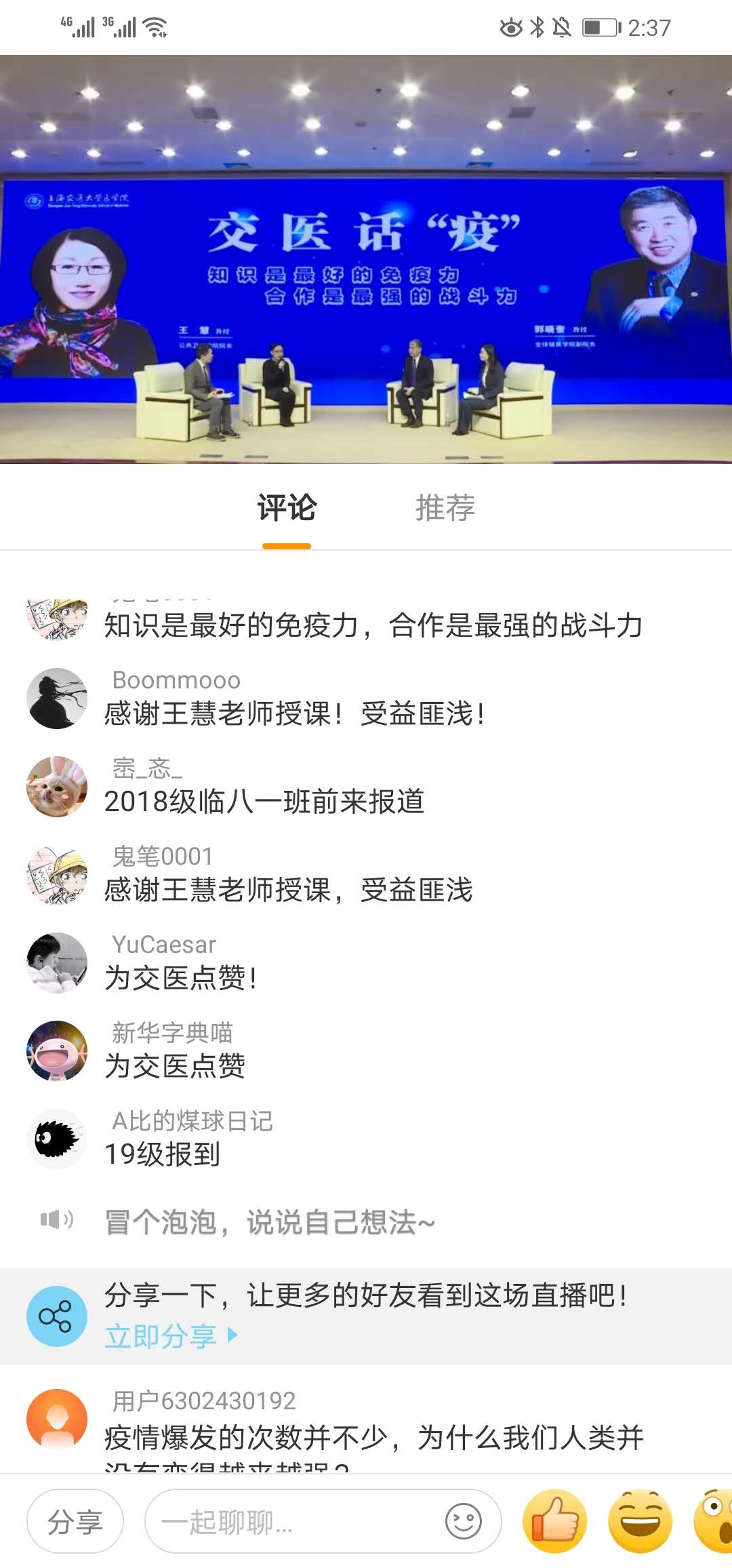Send the laughing face reaction
Image resolution: width=732 pixels, height=1568 pixels.
click(640, 1521)
